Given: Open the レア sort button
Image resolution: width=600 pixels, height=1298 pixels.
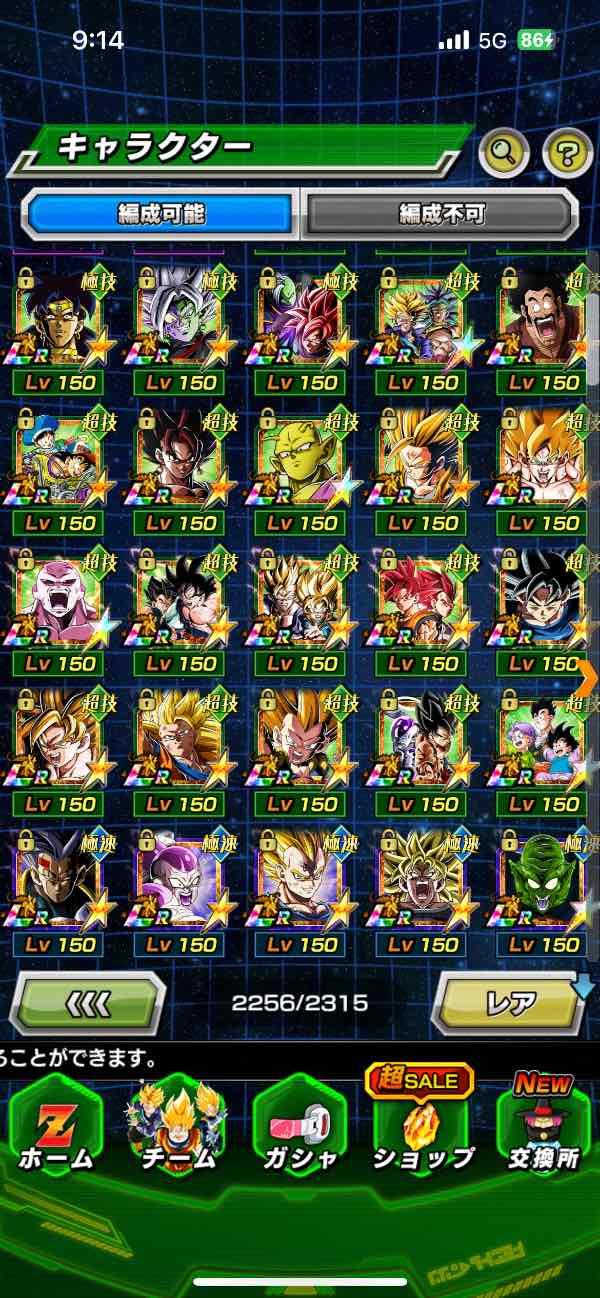Looking at the screenshot, I should pos(510,1001).
